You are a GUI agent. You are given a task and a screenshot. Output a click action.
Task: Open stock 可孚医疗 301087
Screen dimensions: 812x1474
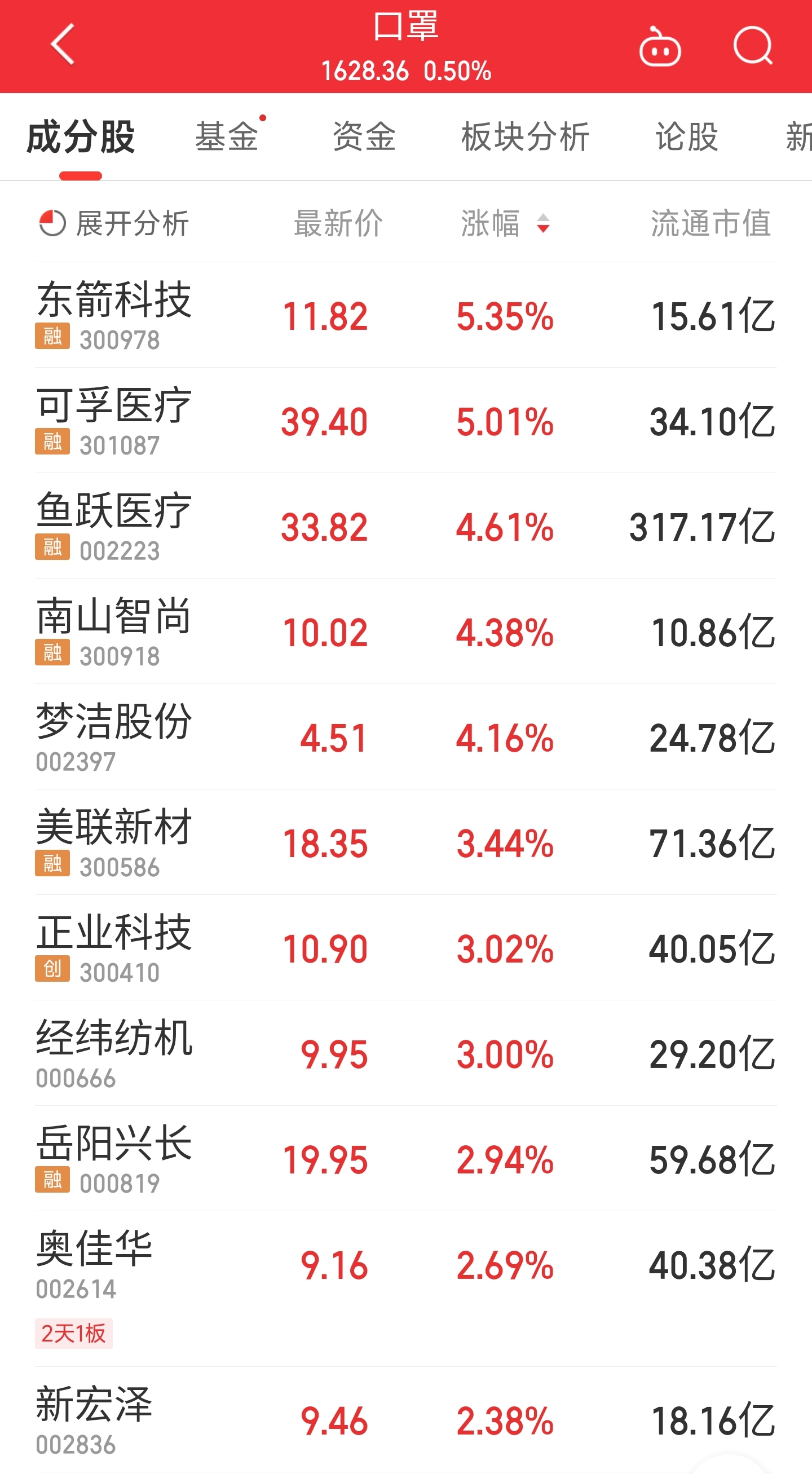tap(405, 421)
